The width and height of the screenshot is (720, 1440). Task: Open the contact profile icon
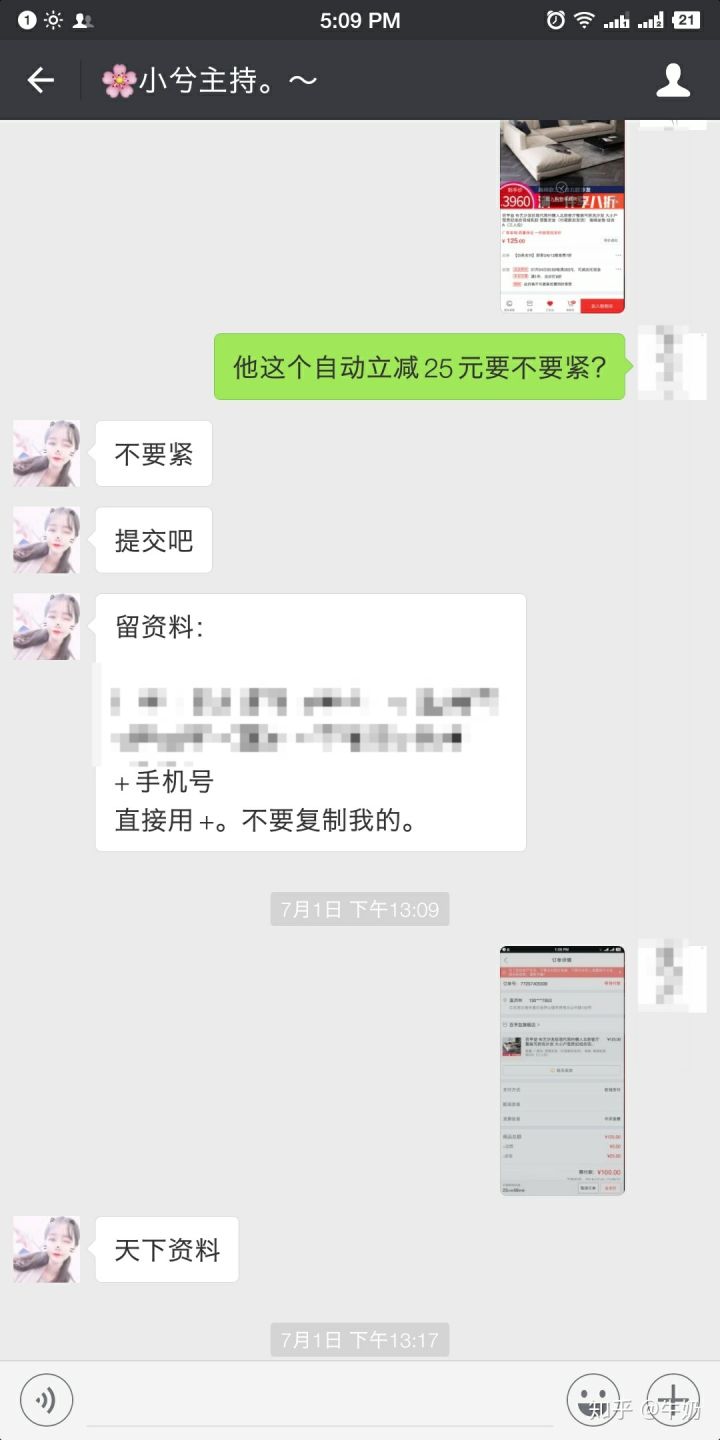tap(673, 80)
